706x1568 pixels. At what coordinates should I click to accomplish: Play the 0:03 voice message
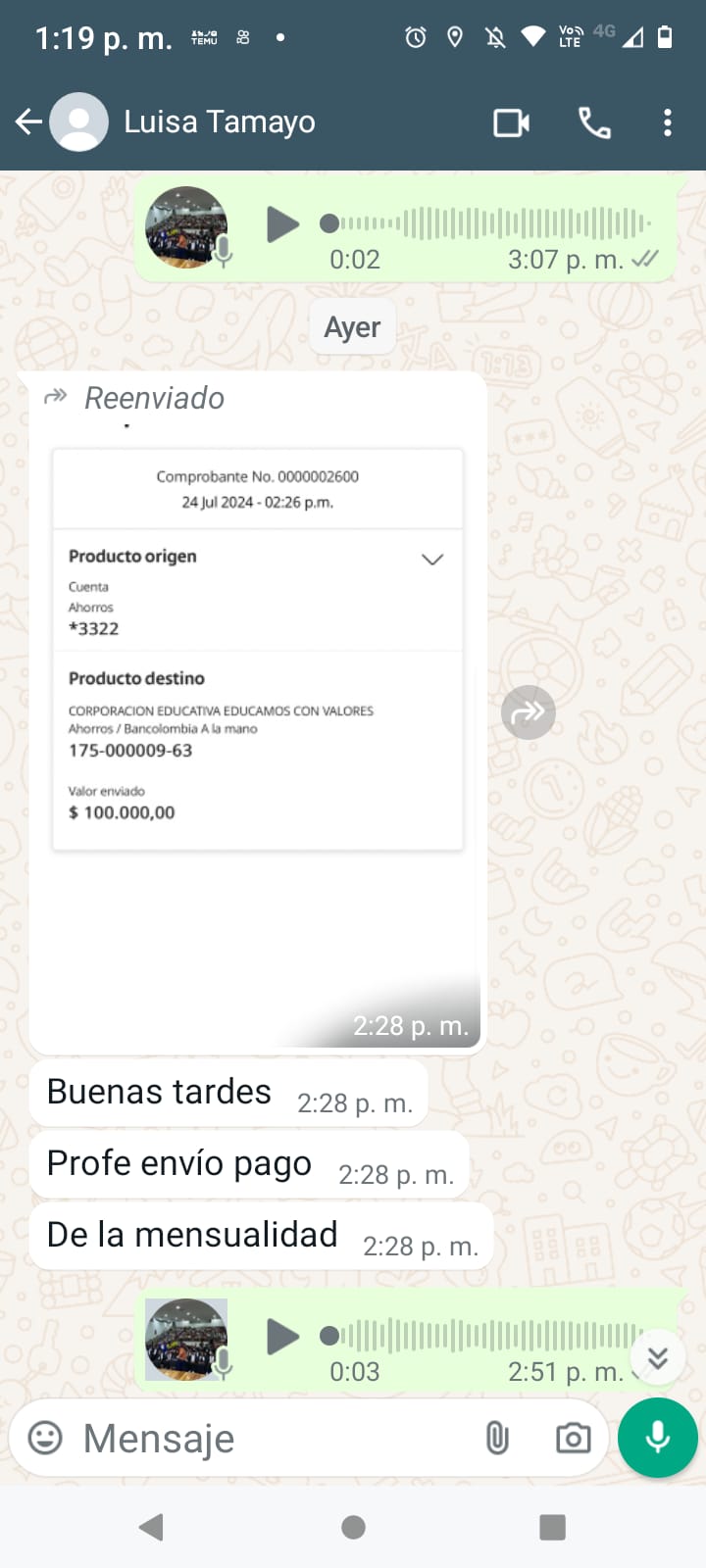(x=282, y=1337)
